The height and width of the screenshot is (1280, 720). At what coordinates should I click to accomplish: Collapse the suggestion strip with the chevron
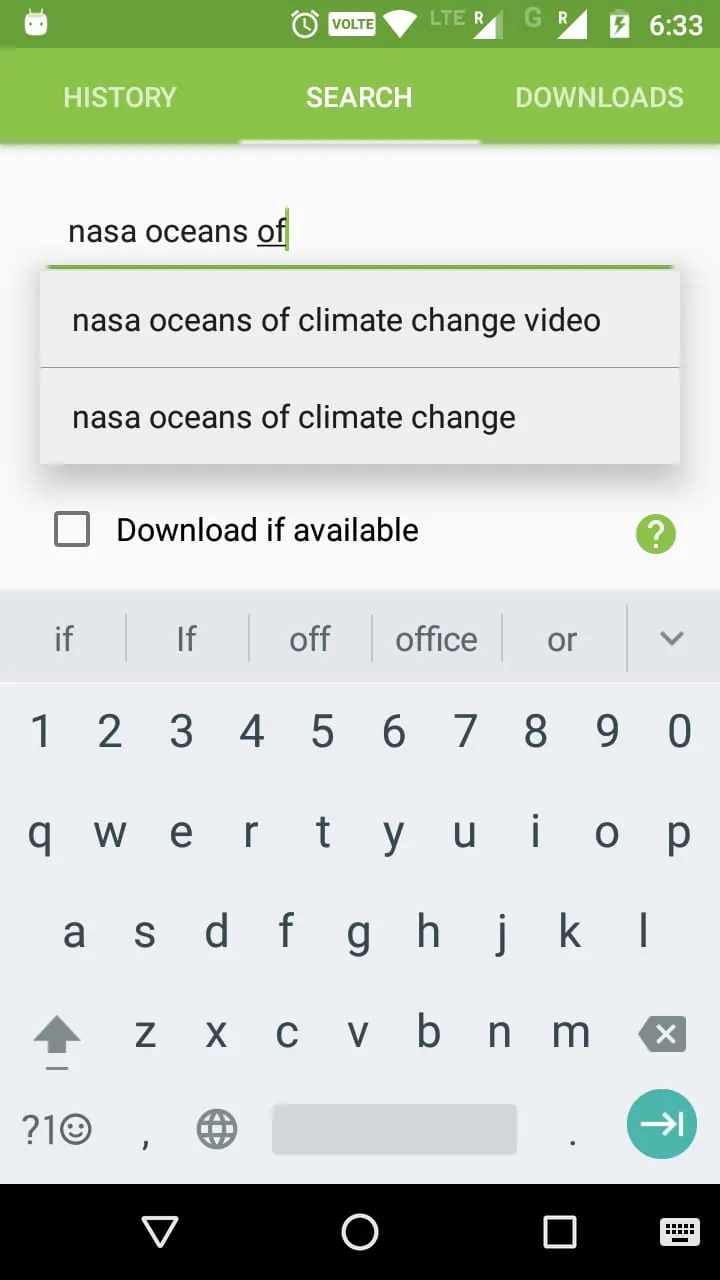(x=671, y=638)
